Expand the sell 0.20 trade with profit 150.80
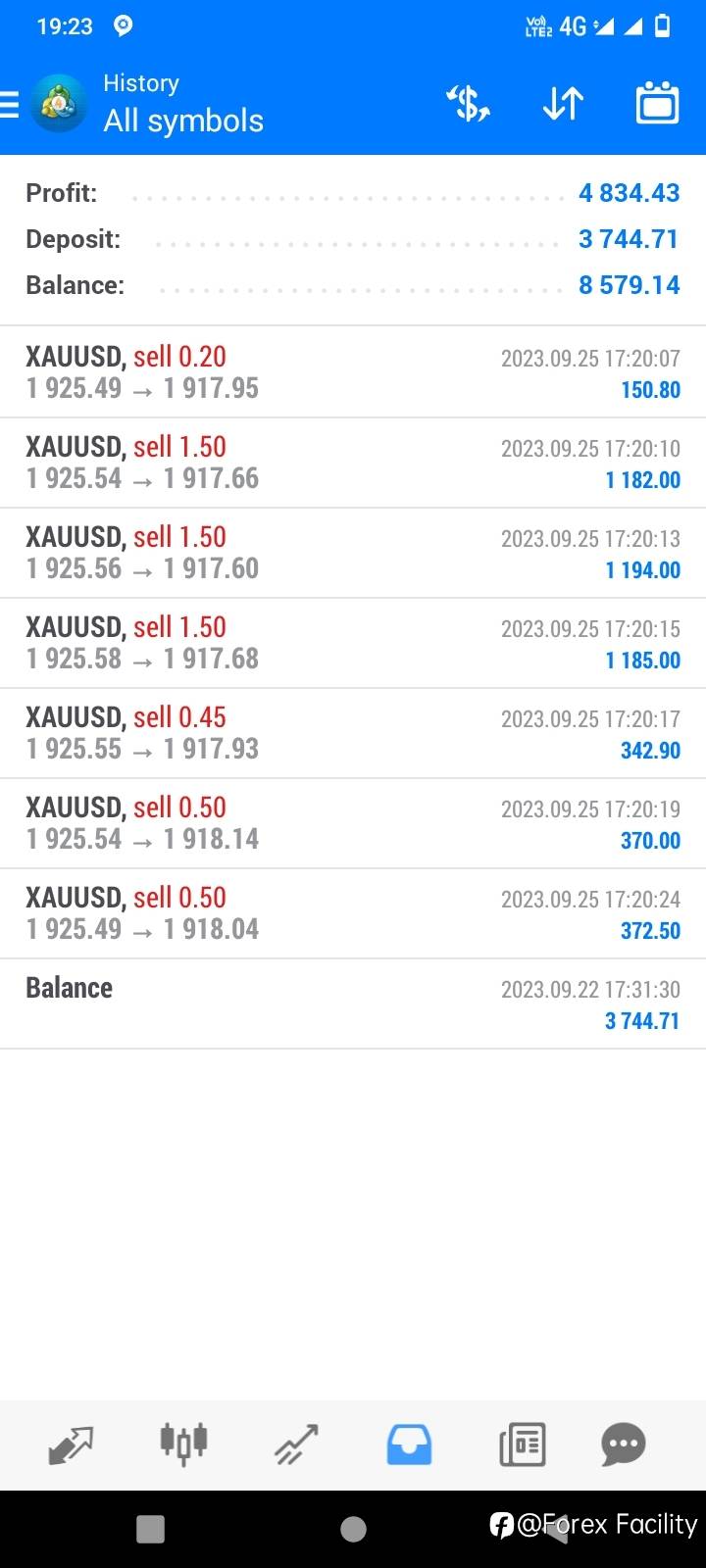 [353, 372]
